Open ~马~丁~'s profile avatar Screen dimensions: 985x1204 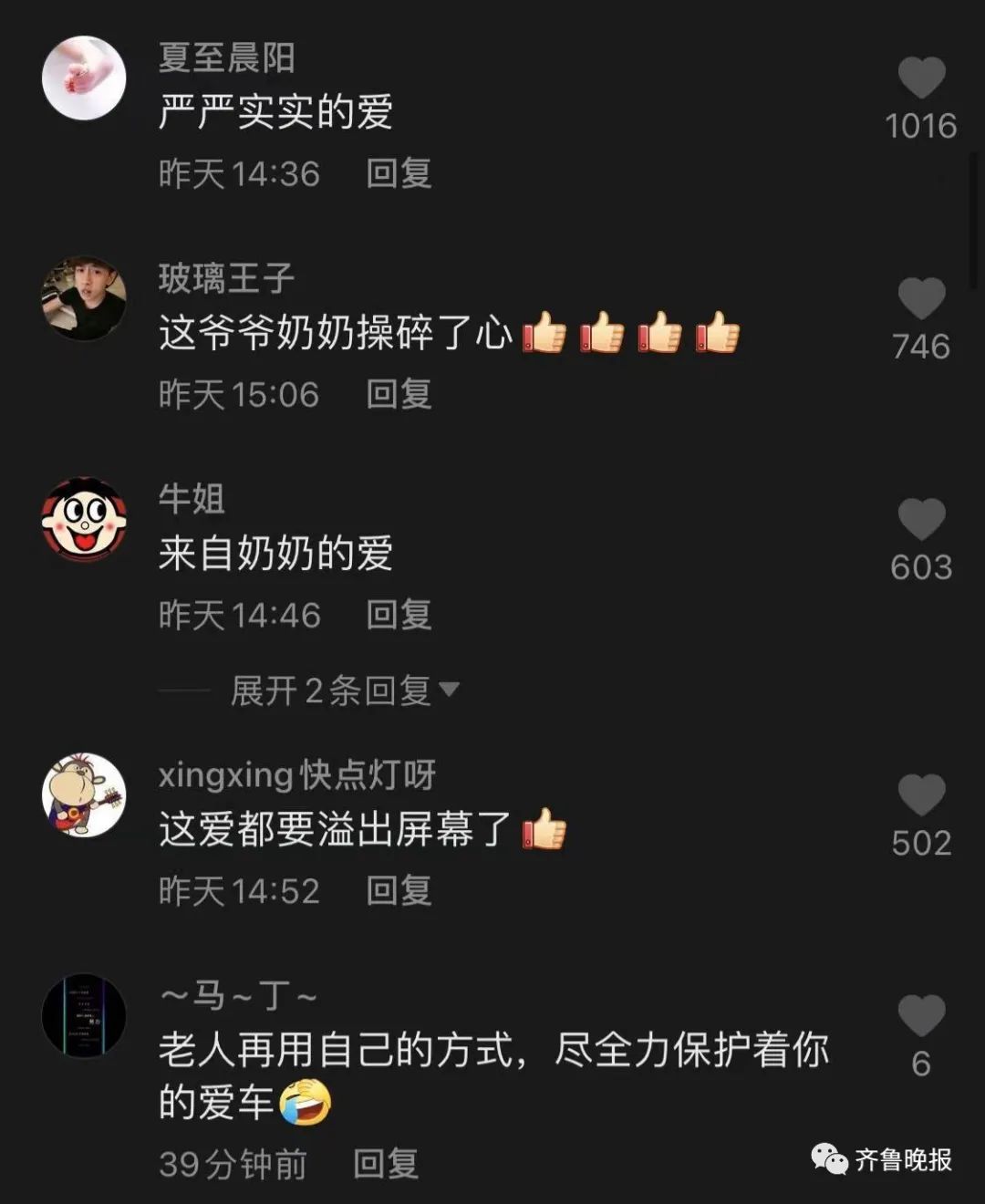[x=84, y=1016]
